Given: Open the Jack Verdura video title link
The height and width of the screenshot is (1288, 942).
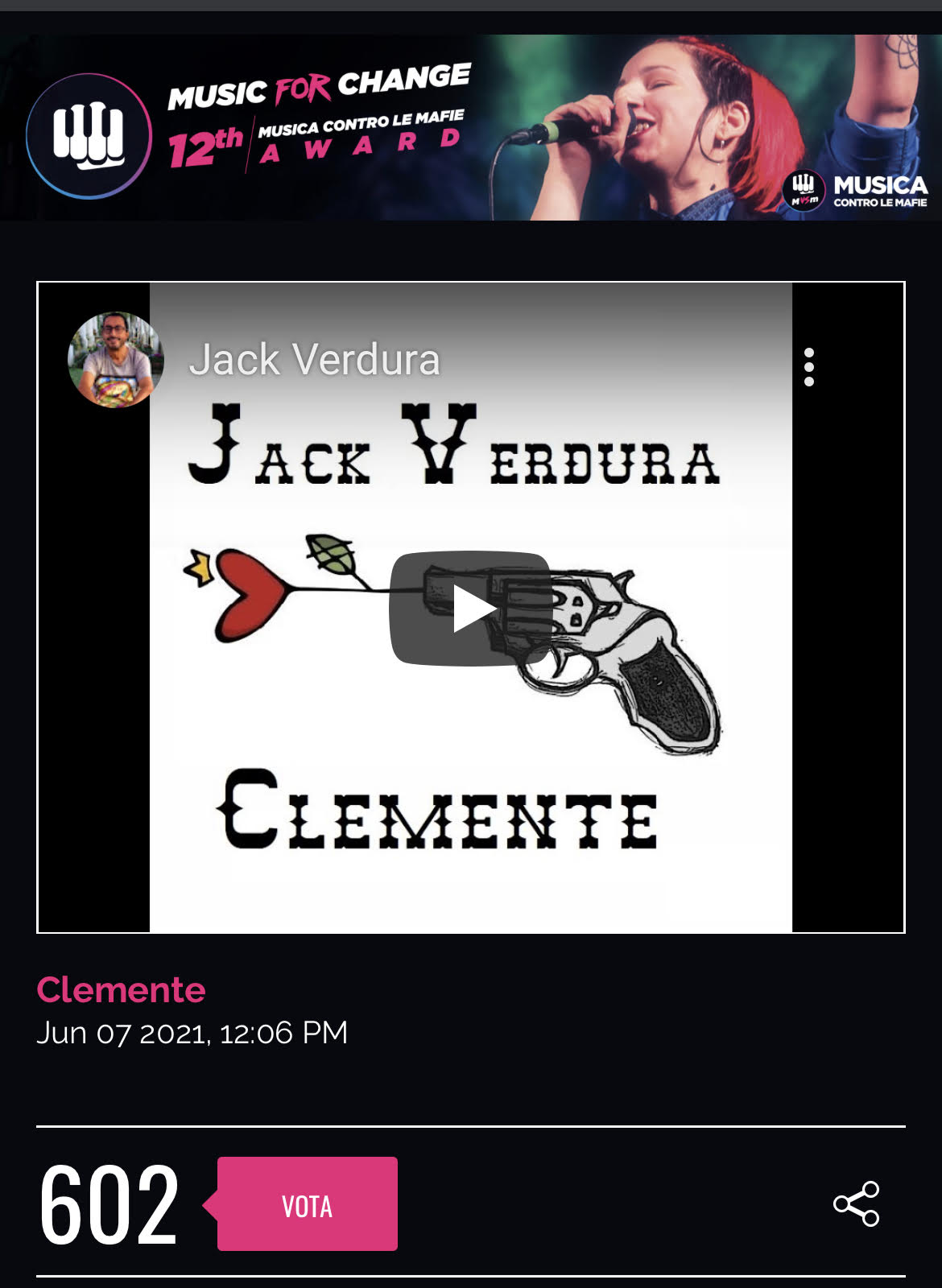Looking at the screenshot, I should (314, 360).
